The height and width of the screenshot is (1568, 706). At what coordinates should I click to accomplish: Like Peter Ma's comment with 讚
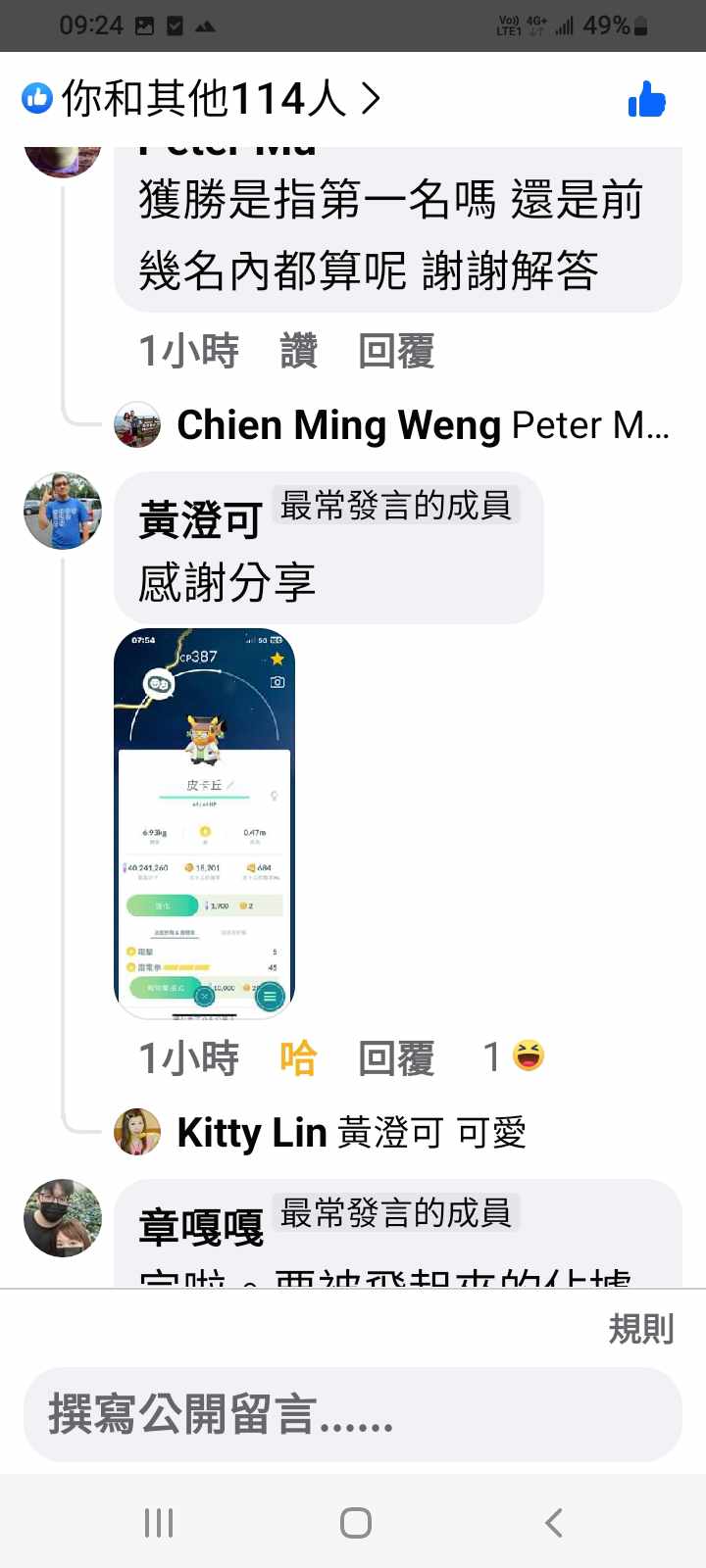[298, 351]
